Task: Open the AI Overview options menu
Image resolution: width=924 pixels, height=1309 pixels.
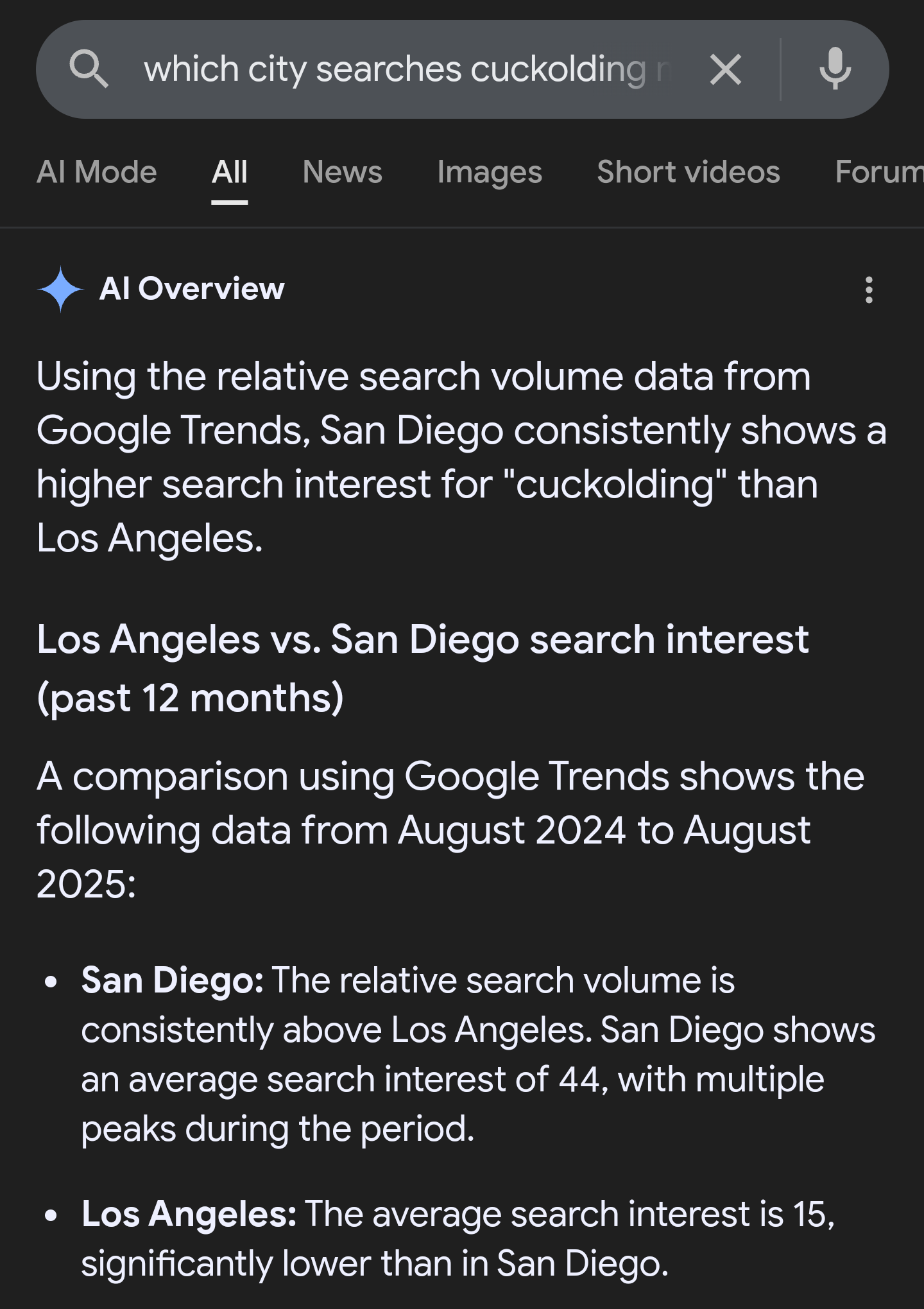Action: click(869, 290)
